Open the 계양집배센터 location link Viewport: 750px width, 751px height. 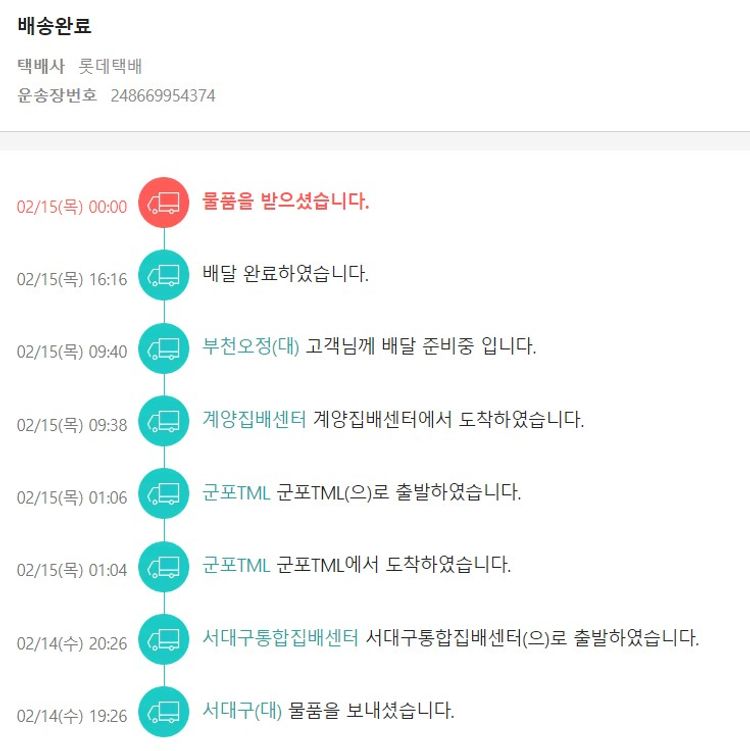[x=254, y=420]
